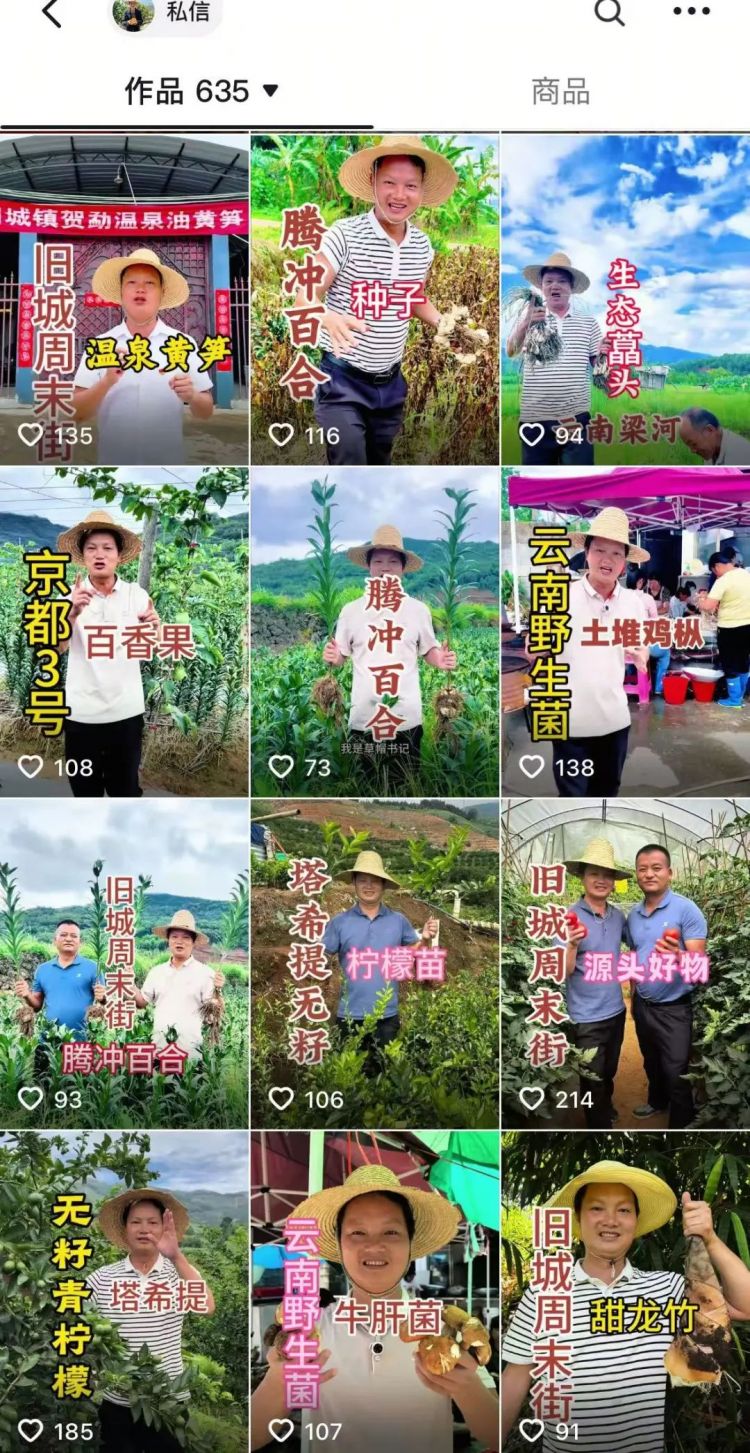Play the 塔希提无籽 柠檬苗 video
750x1453 pixels.
pos(375,964)
